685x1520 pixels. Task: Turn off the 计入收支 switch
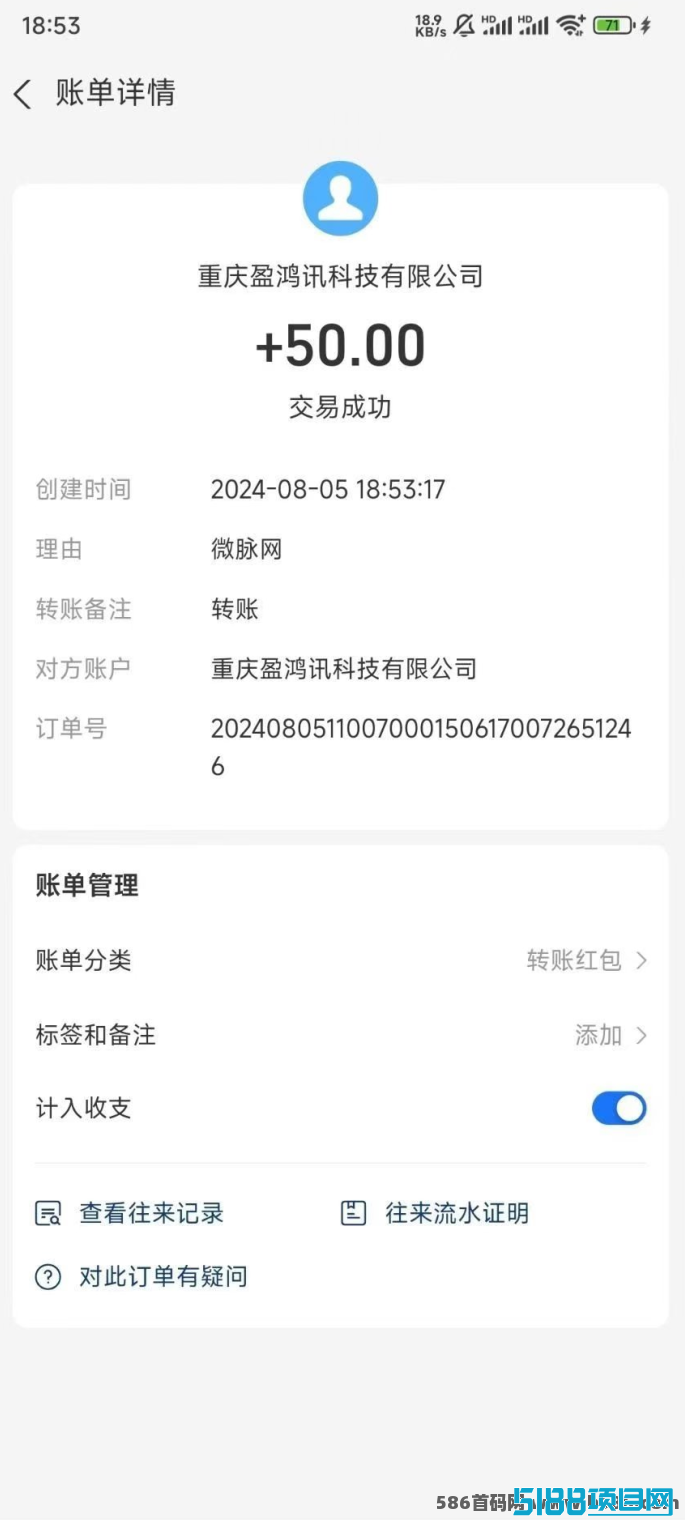619,1108
